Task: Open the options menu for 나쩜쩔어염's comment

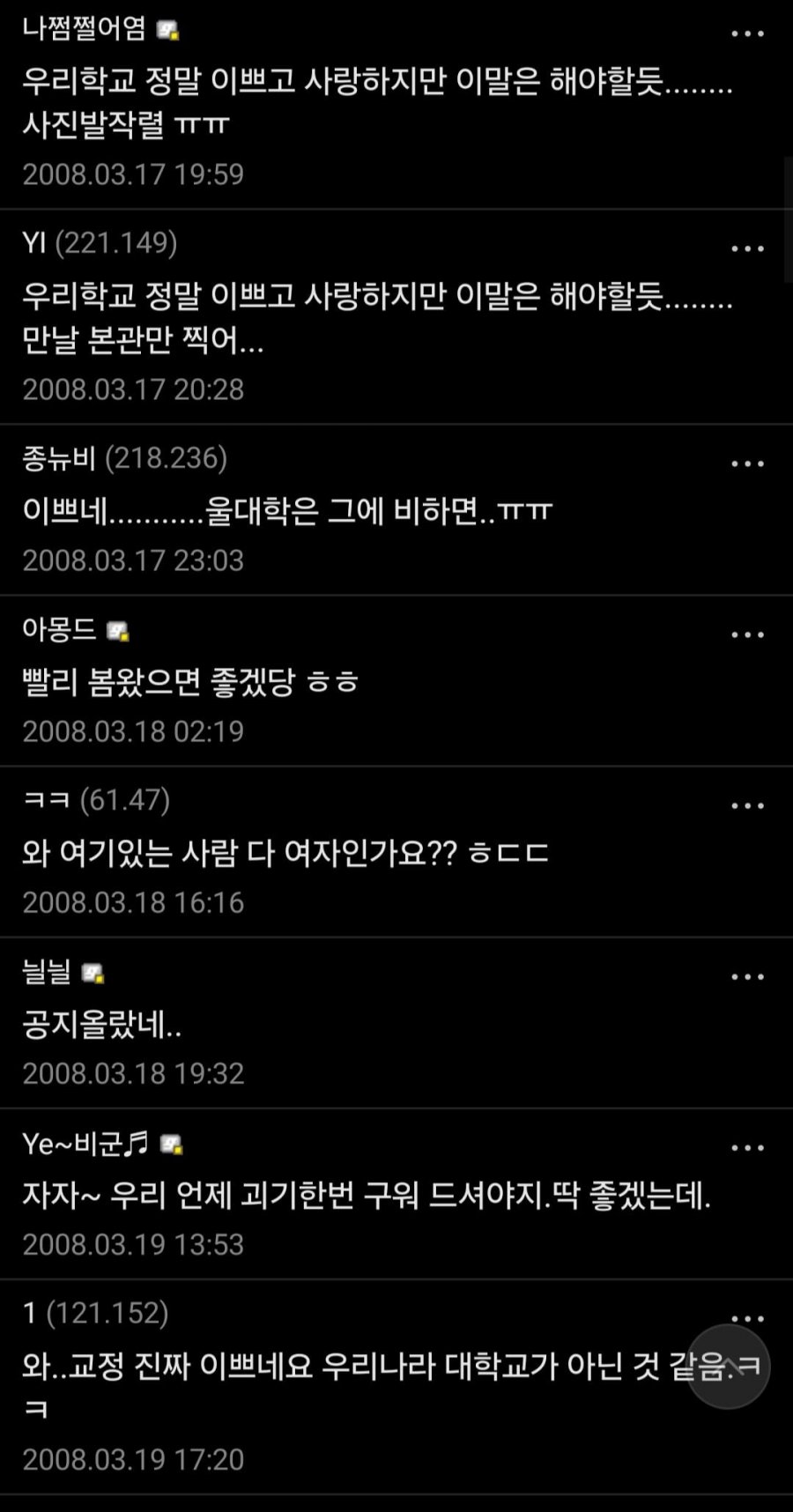Action: click(x=747, y=34)
